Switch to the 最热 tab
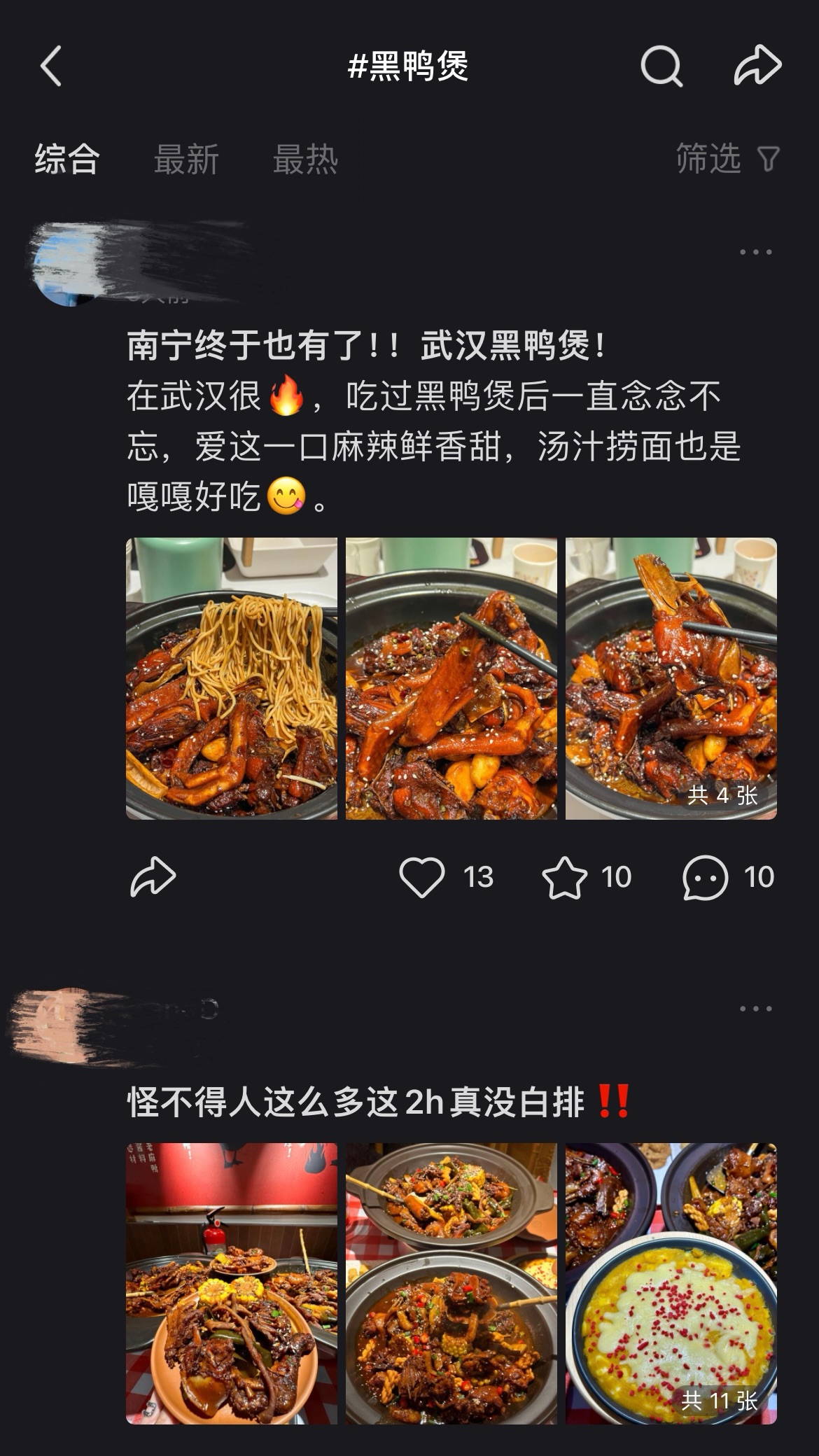The width and height of the screenshot is (819, 1456). (305, 159)
